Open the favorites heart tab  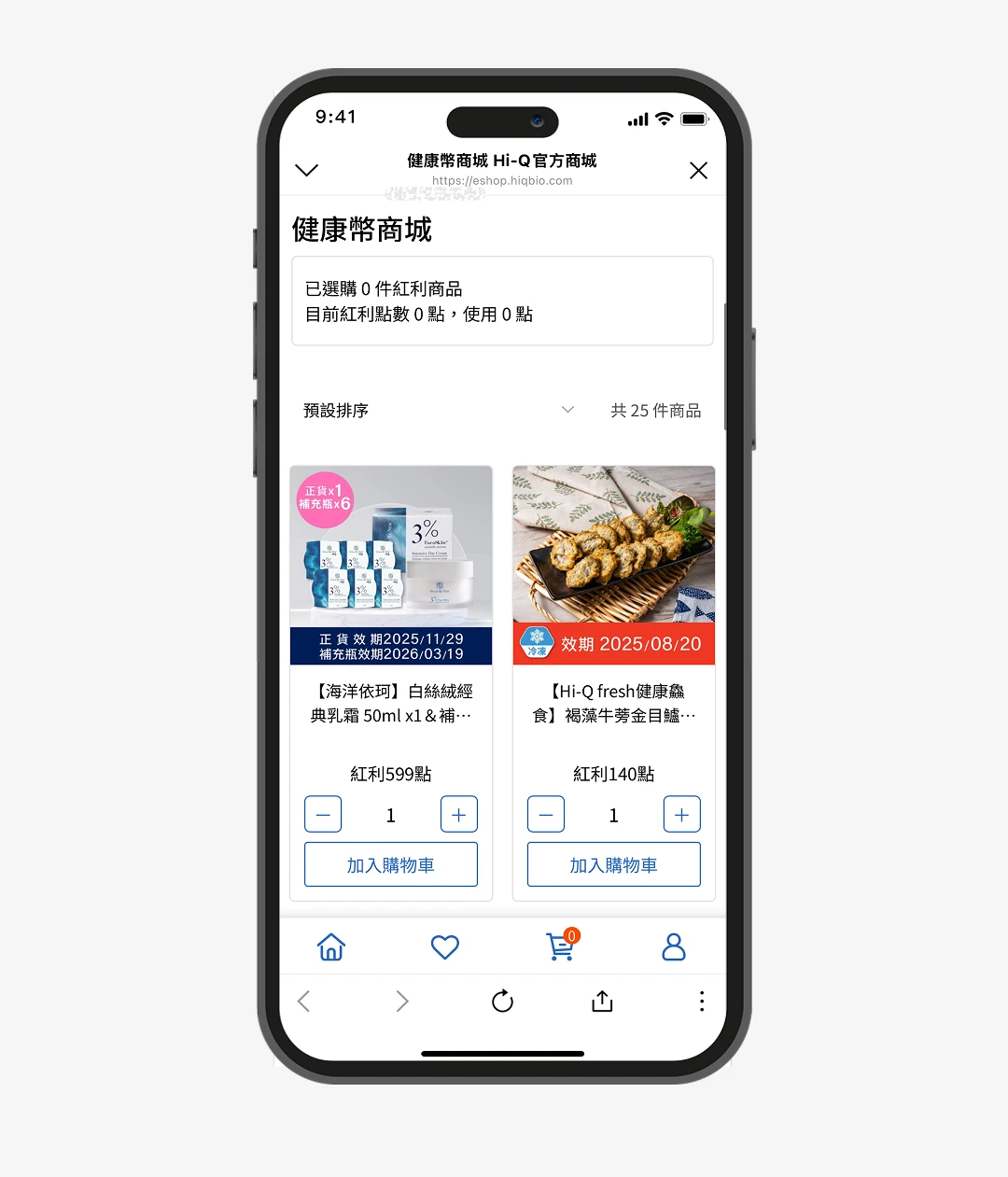[x=445, y=947]
